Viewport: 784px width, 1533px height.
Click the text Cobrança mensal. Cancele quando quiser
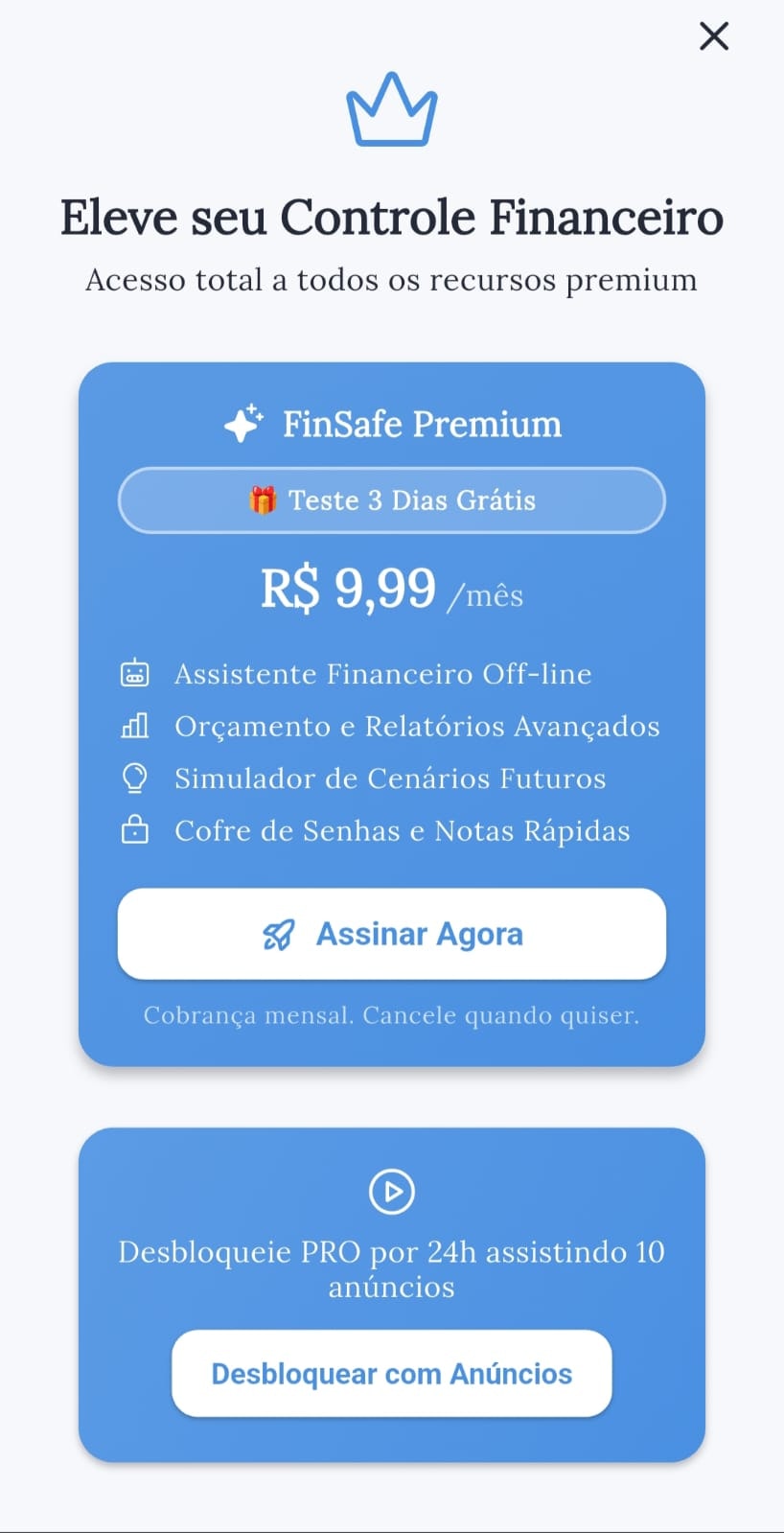[392, 1014]
